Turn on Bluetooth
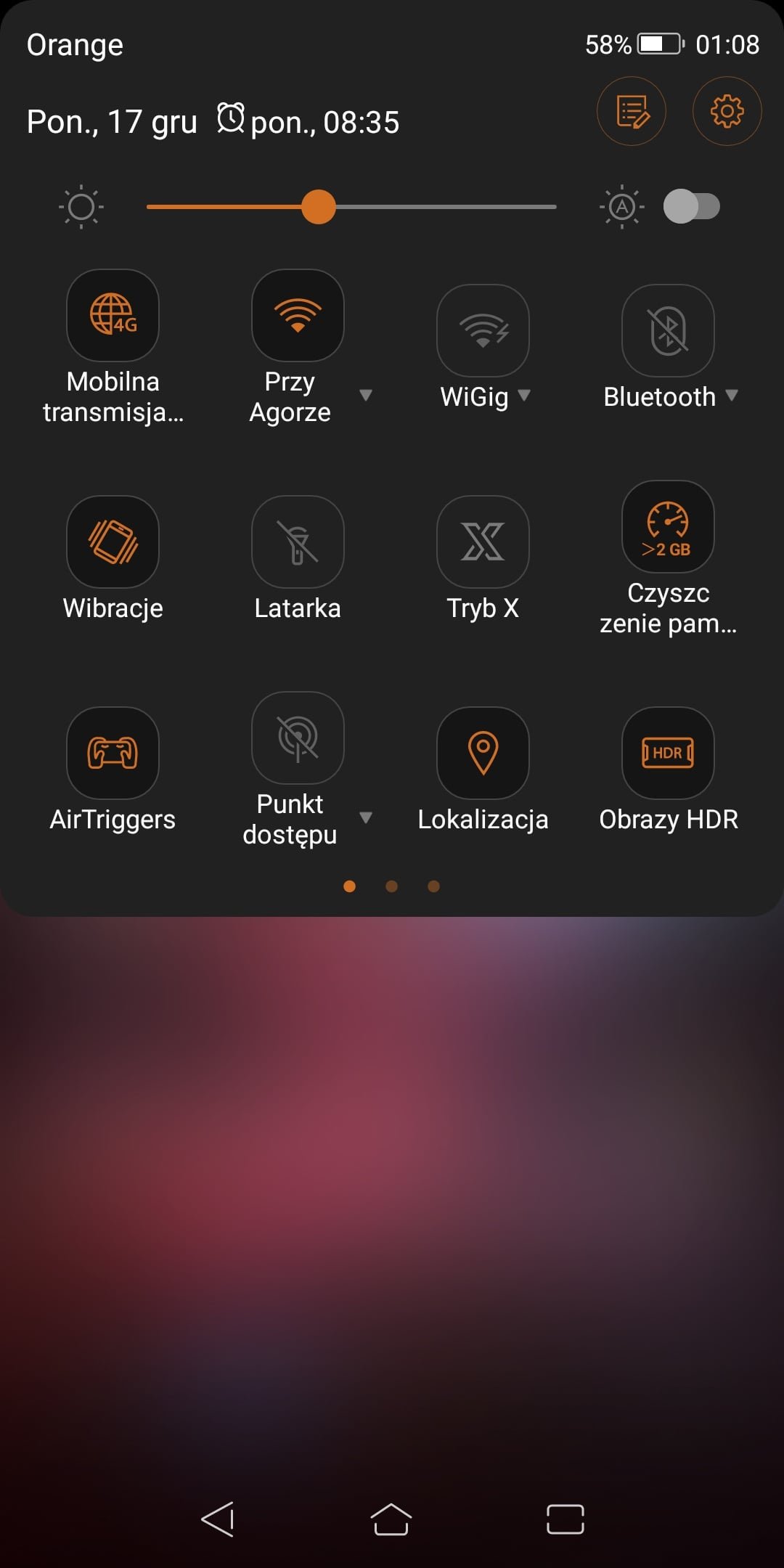This screenshot has width=784, height=1568. click(x=668, y=330)
